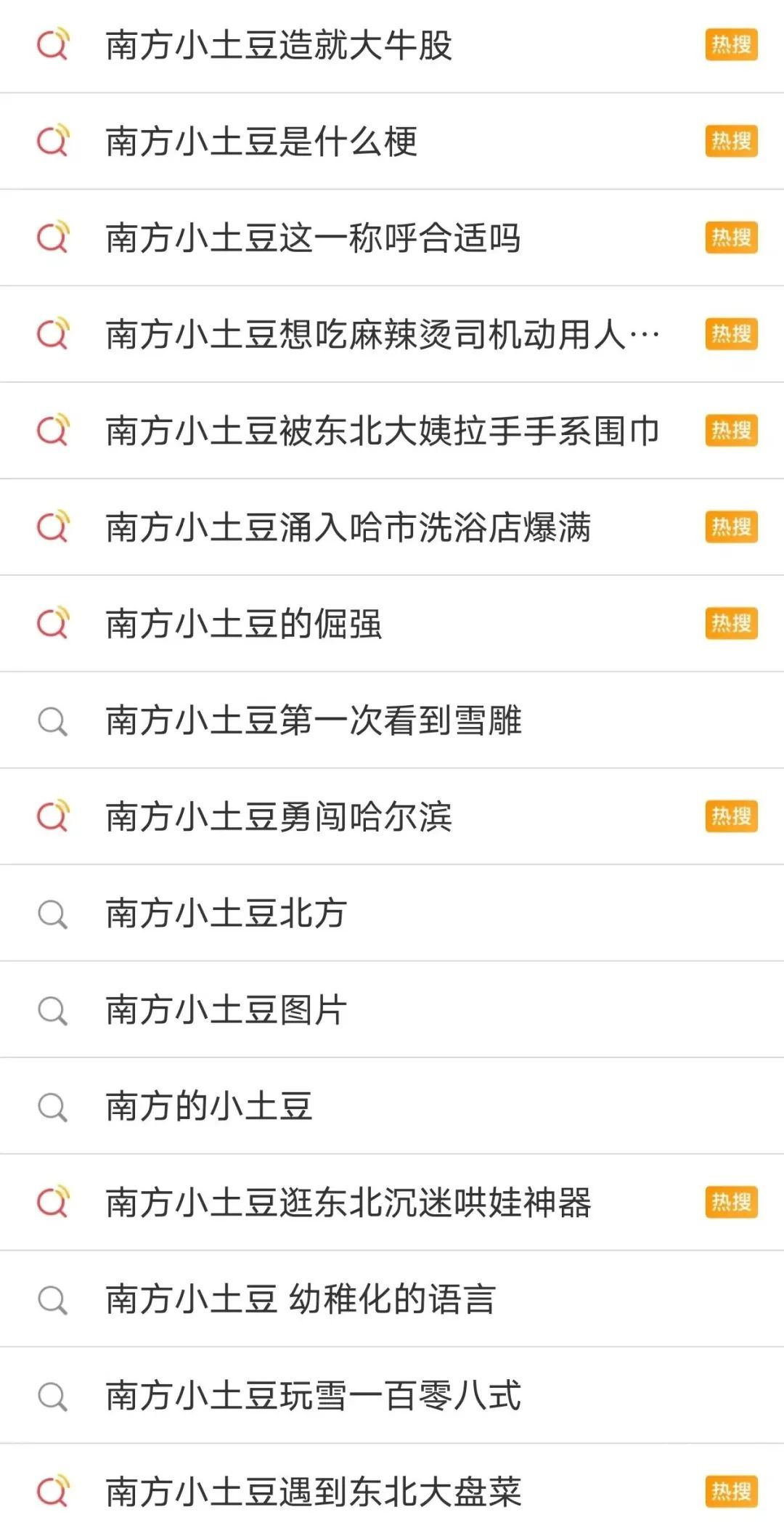Tap 南方小土豆玩雪一百零八式
The height and width of the screenshot is (1536, 784).
pos(392,1395)
